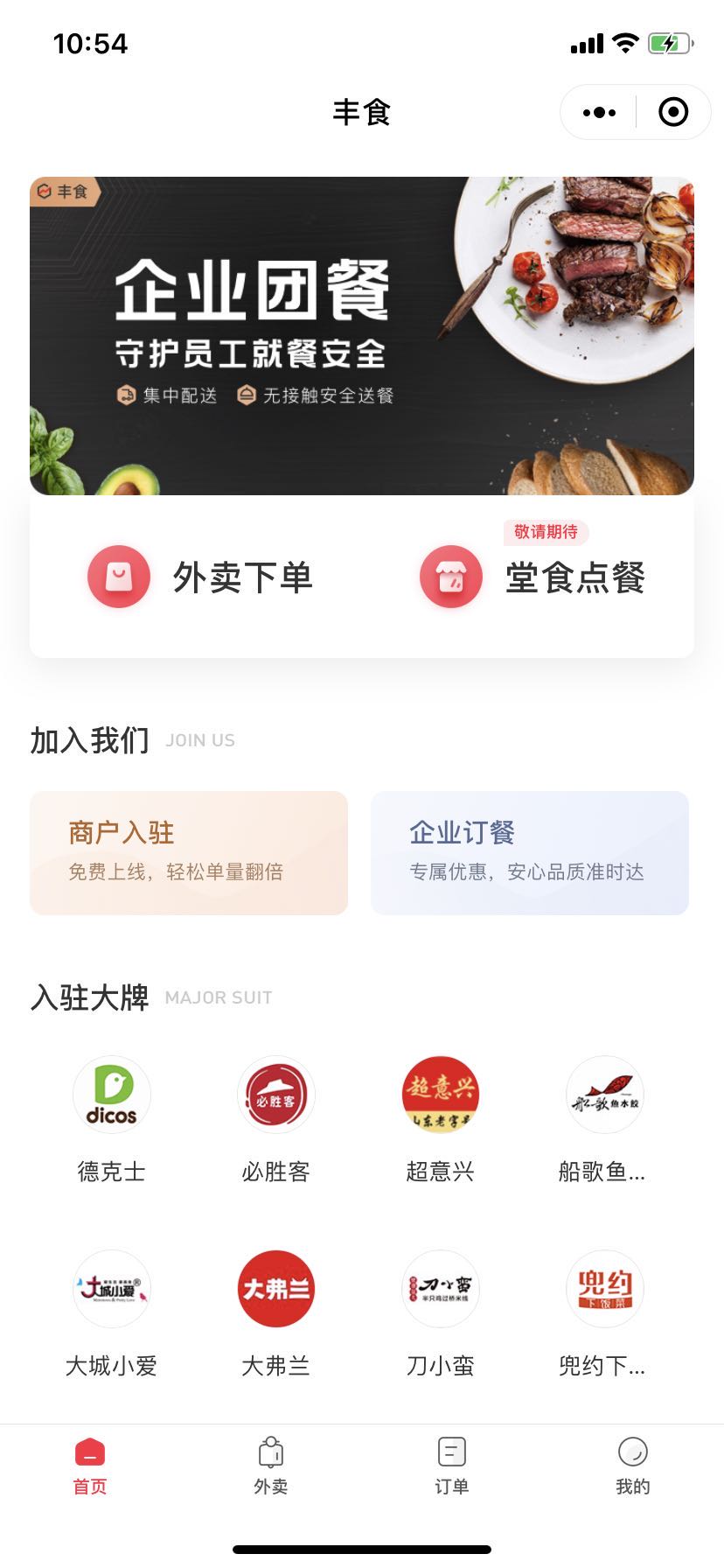Open the 商户入驻 merchant card
Screen dimensions: 724x1568
[x=189, y=853]
